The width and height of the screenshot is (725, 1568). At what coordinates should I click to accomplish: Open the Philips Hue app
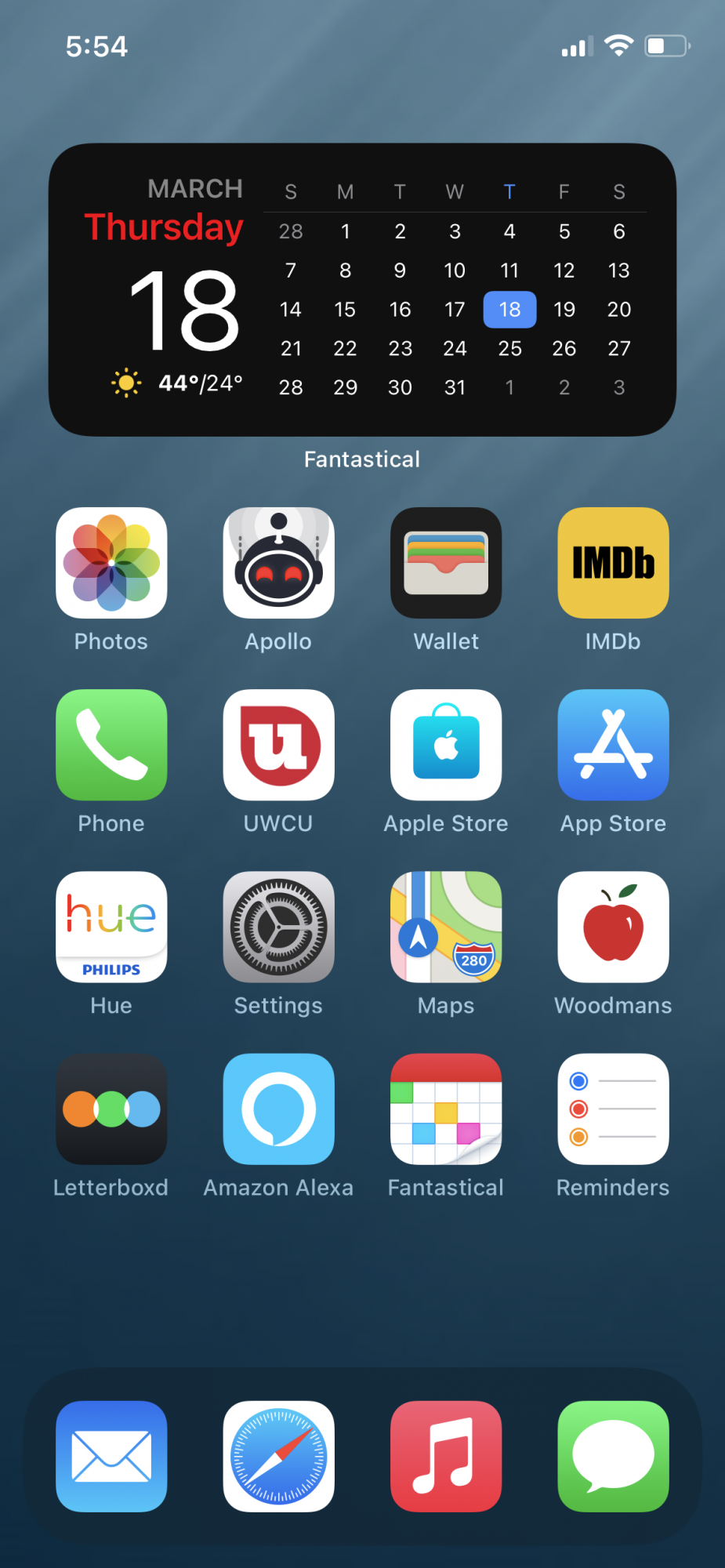[111, 927]
